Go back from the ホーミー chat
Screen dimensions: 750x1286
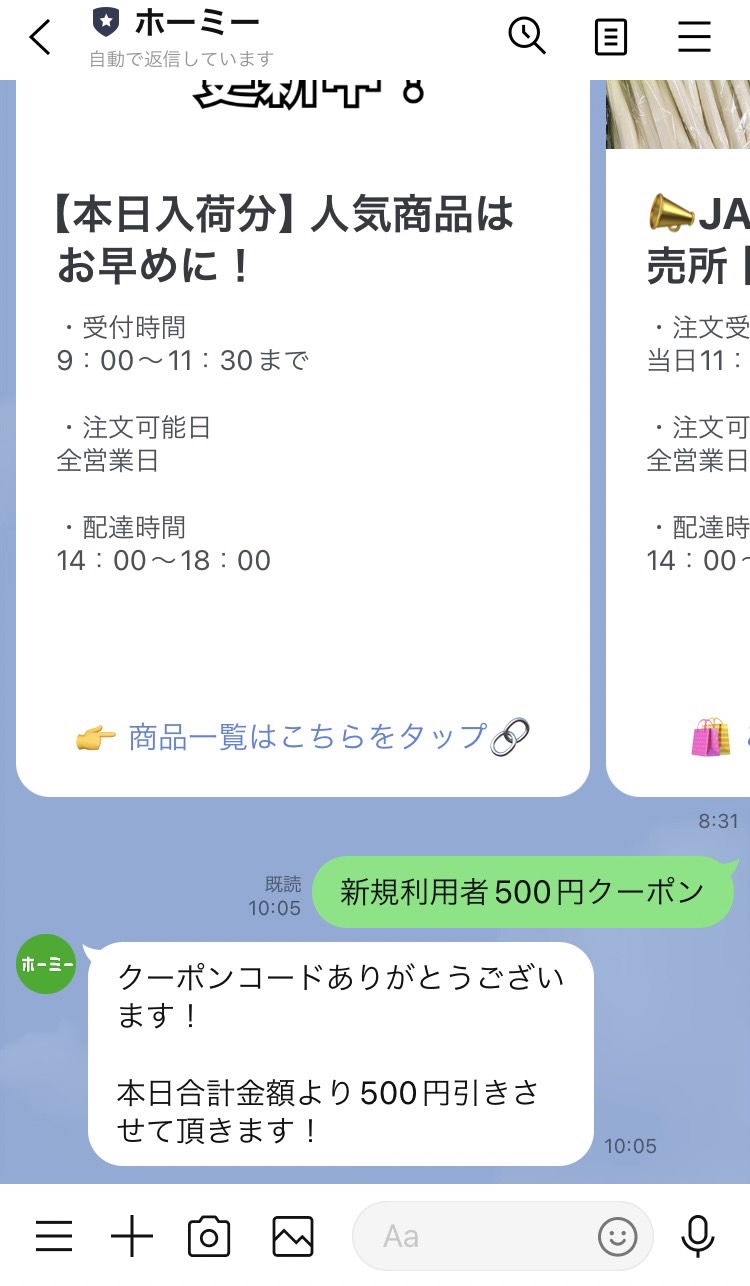tap(40, 38)
